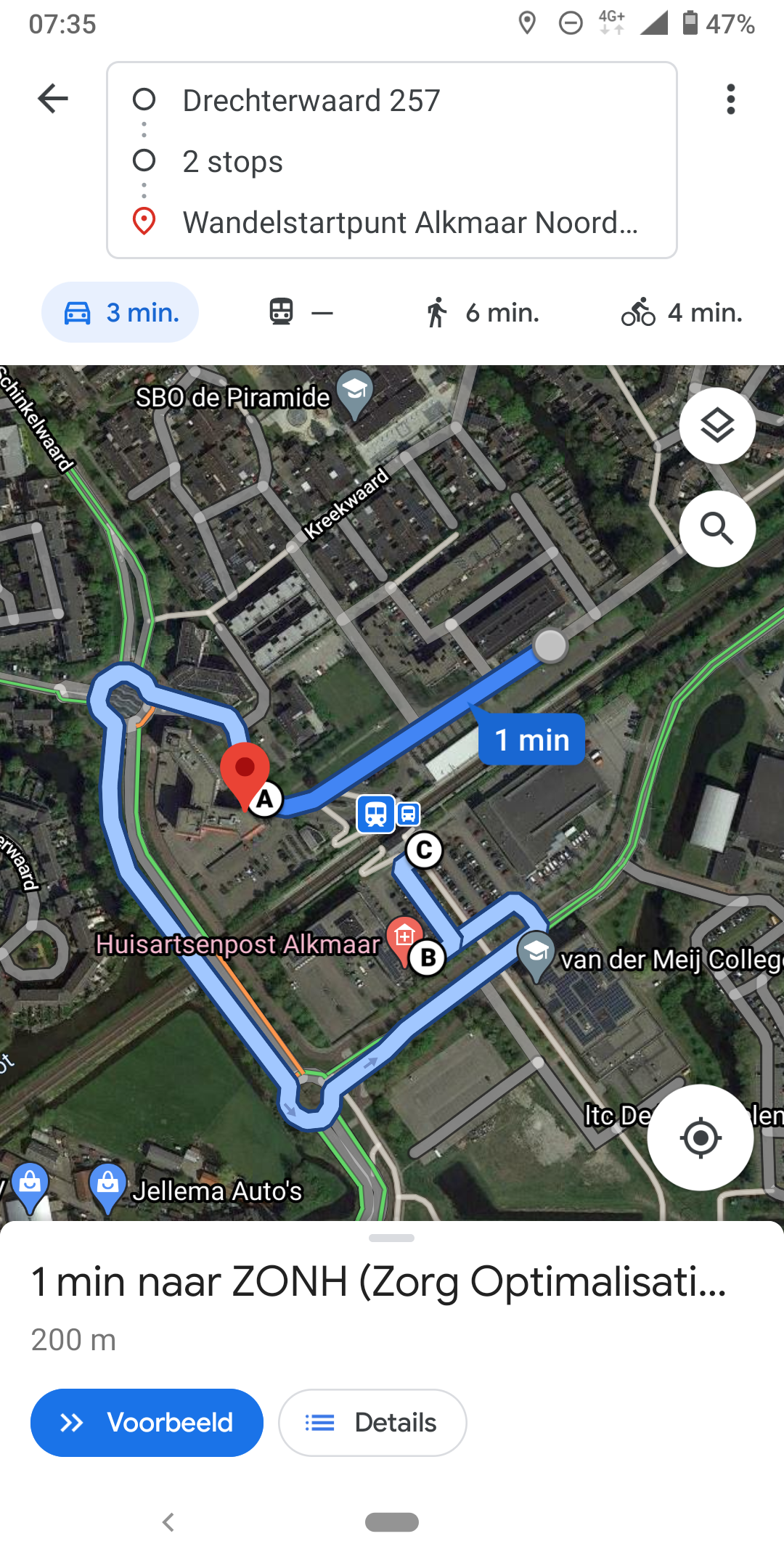Center map on my location
The height and width of the screenshot is (1568, 784).
(701, 1138)
